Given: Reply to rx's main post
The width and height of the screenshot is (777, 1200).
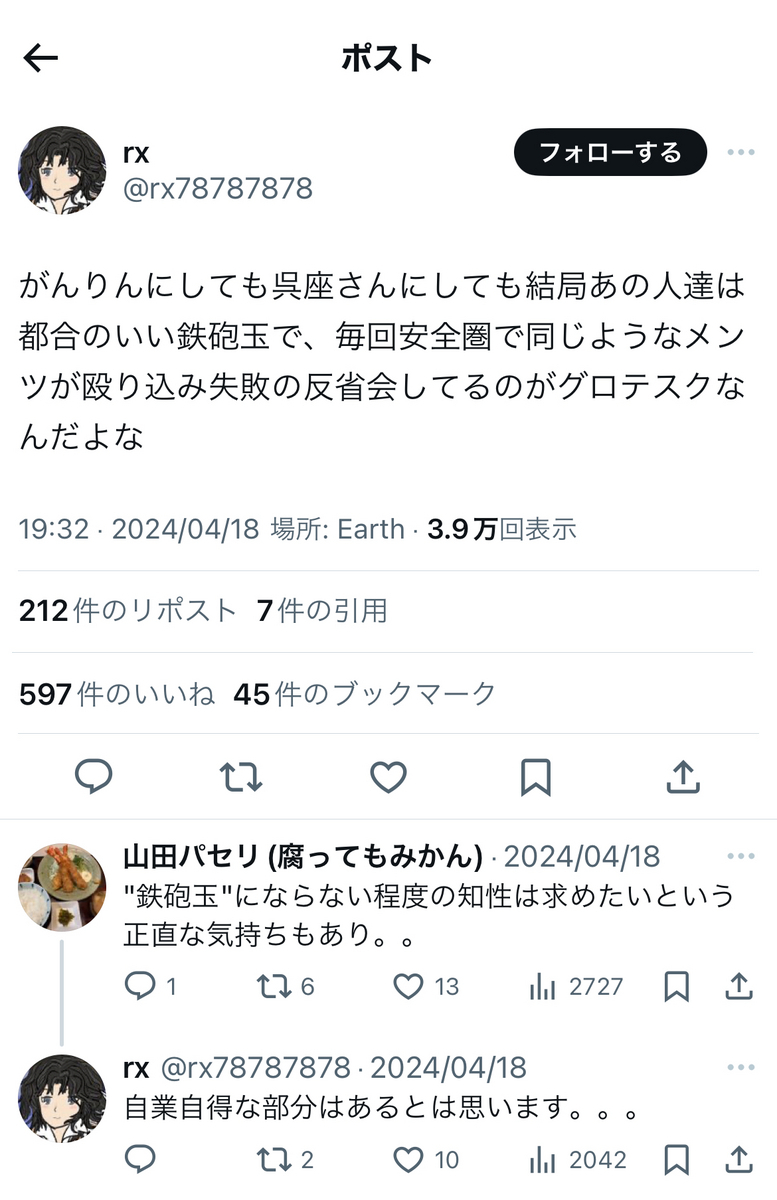Looking at the screenshot, I should [94, 777].
